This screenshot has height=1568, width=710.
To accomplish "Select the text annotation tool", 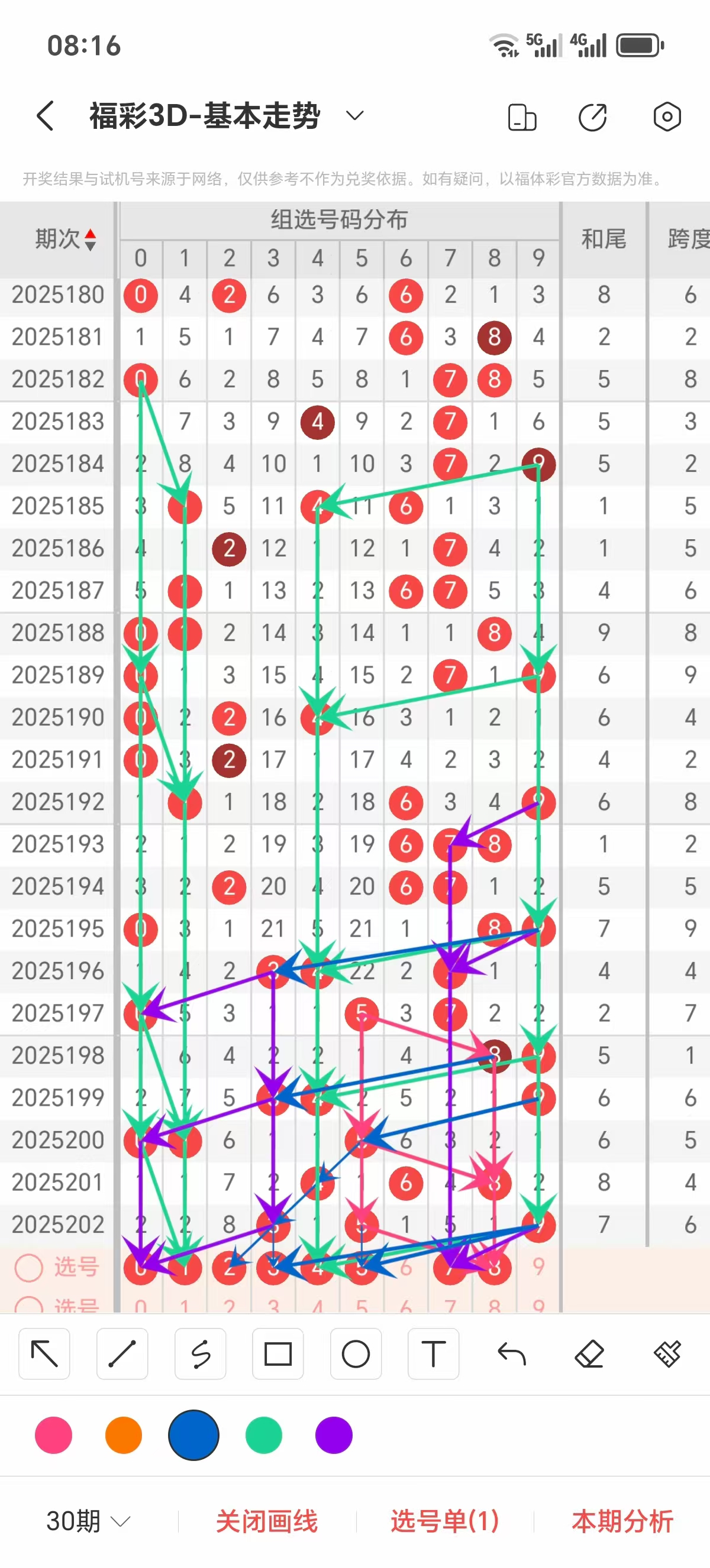I will coord(434,1355).
